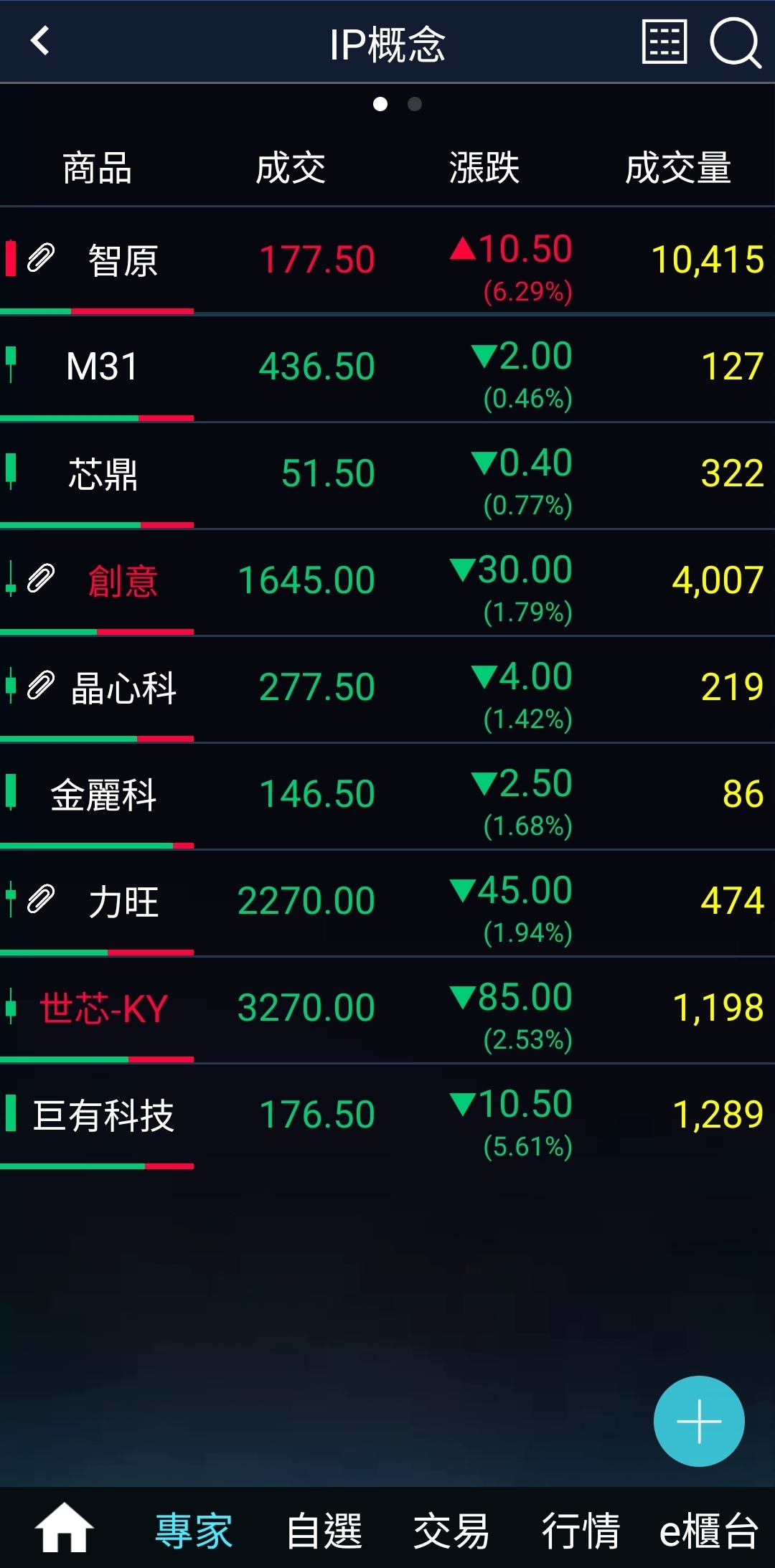Switch to the 專家 tab
Image resolution: width=775 pixels, height=1568 pixels.
(x=194, y=1531)
